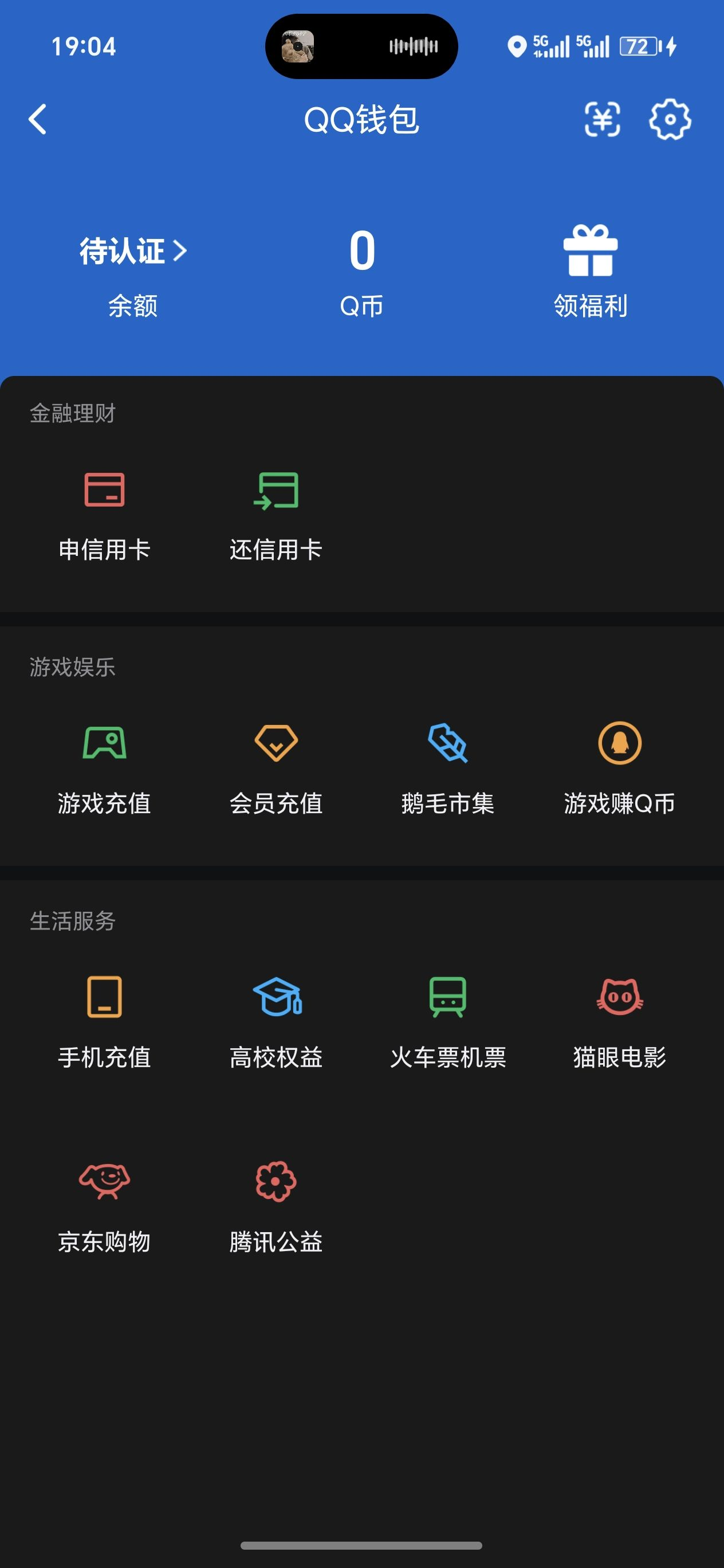
Task: Open the 领福利 gift benefits
Action: click(590, 268)
